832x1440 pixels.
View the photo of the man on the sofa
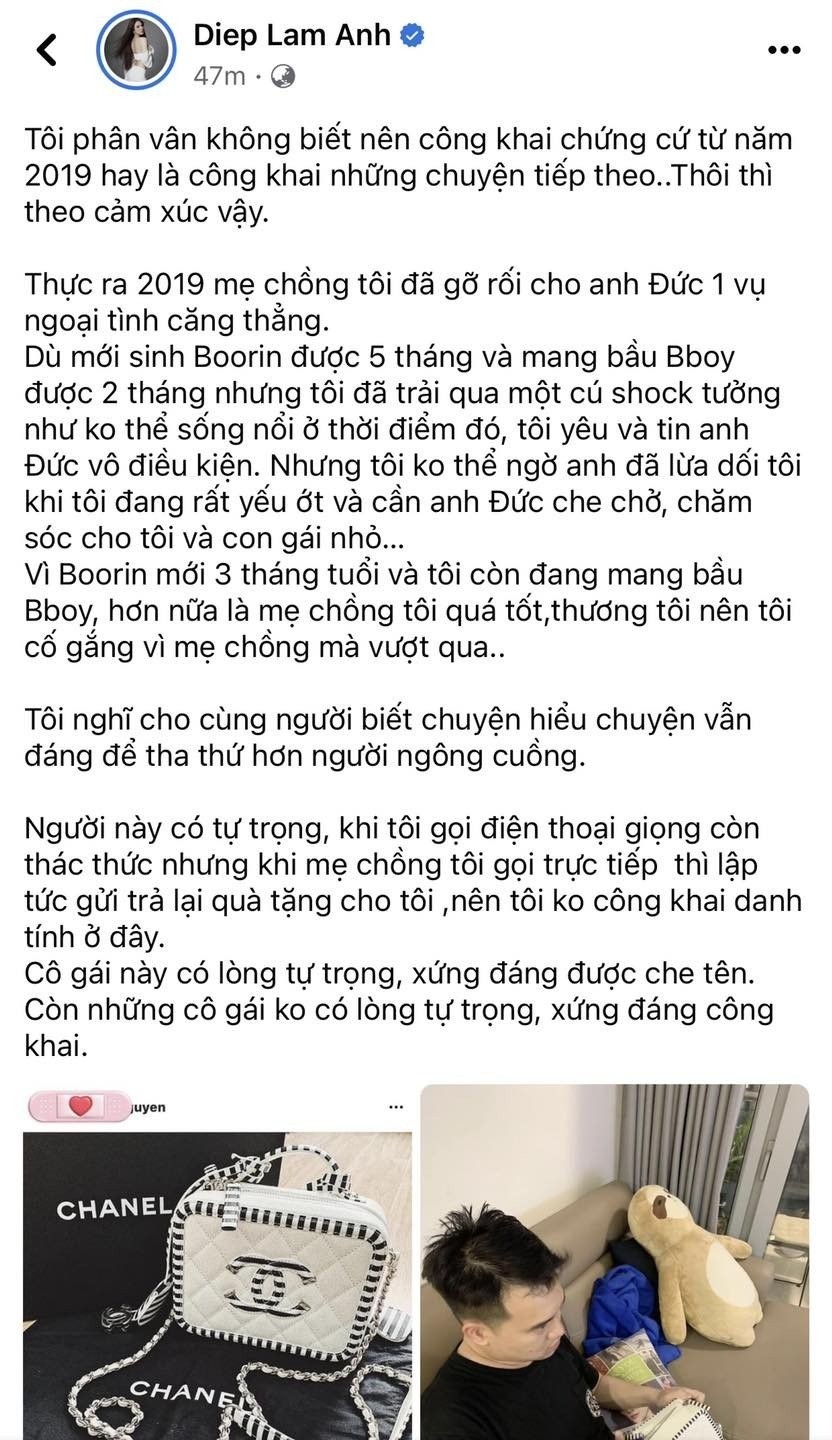614,1262
